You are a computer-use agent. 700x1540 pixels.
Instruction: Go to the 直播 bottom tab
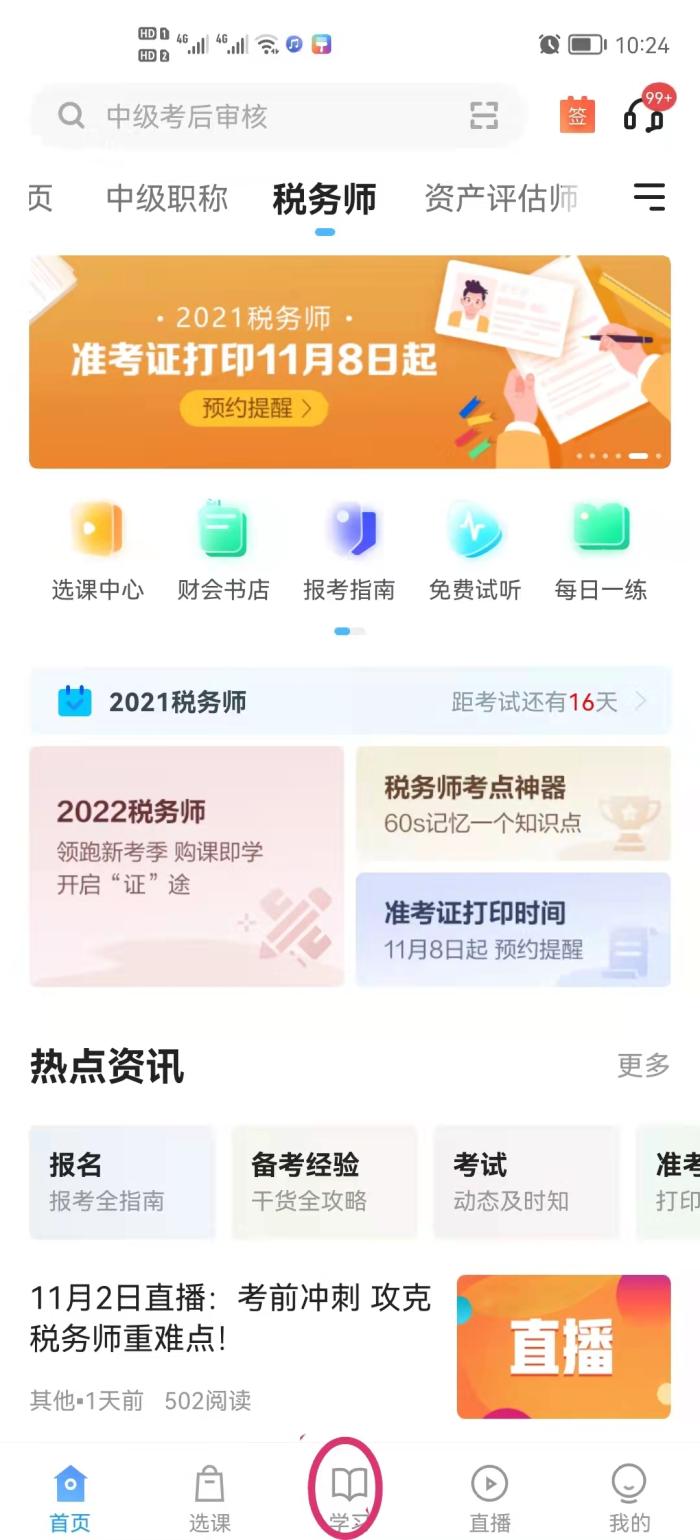click(x=490, y=1498)
